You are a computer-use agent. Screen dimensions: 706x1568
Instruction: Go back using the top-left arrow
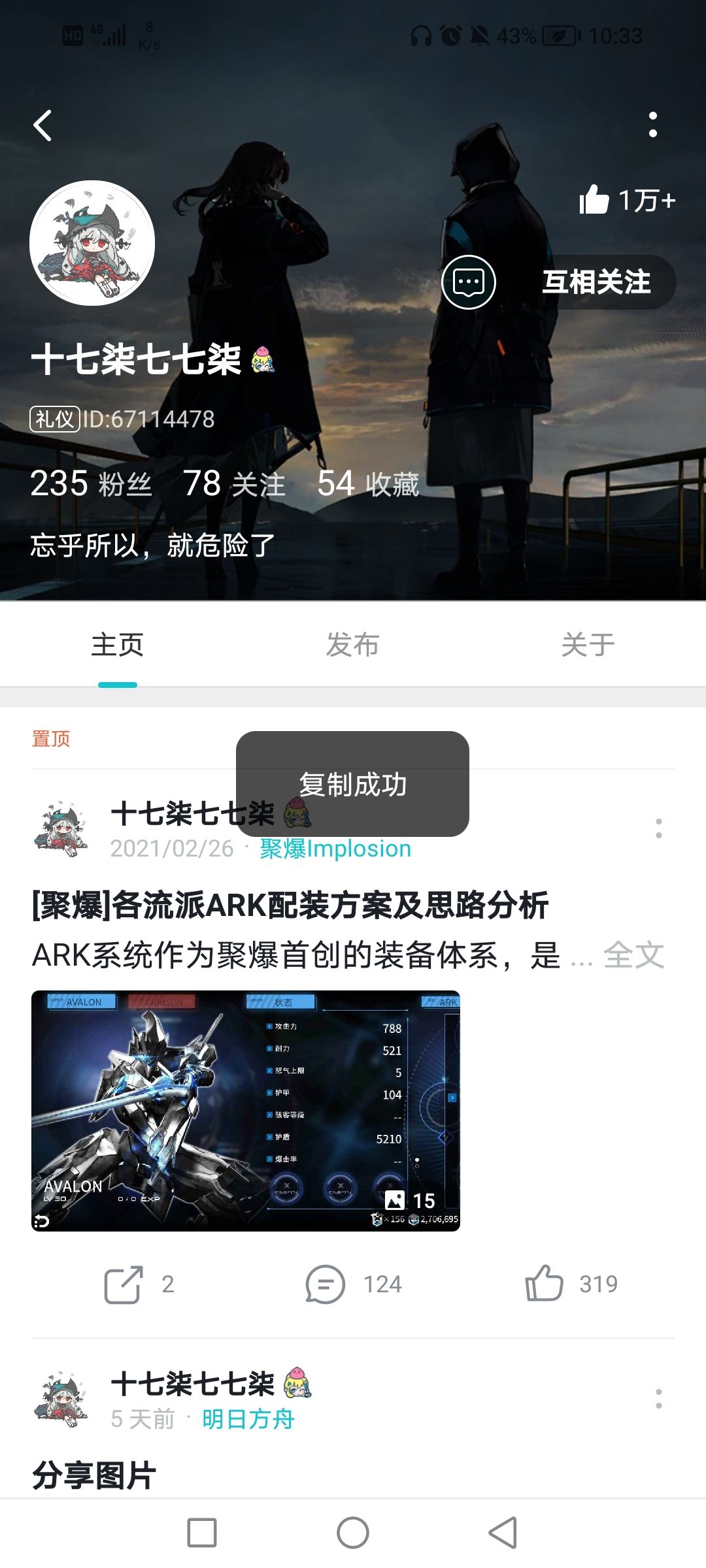43,125
